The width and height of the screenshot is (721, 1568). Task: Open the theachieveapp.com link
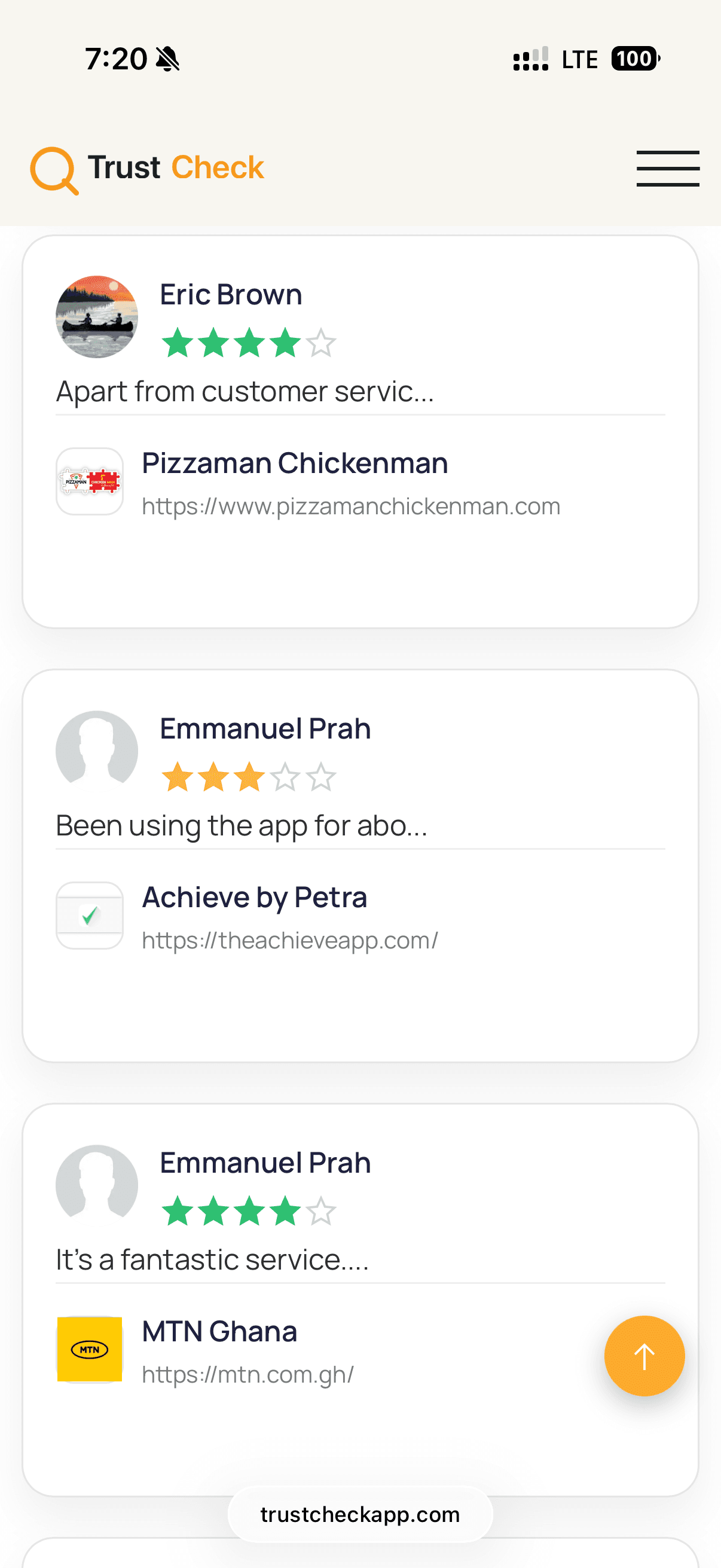[x=289, y=940]
